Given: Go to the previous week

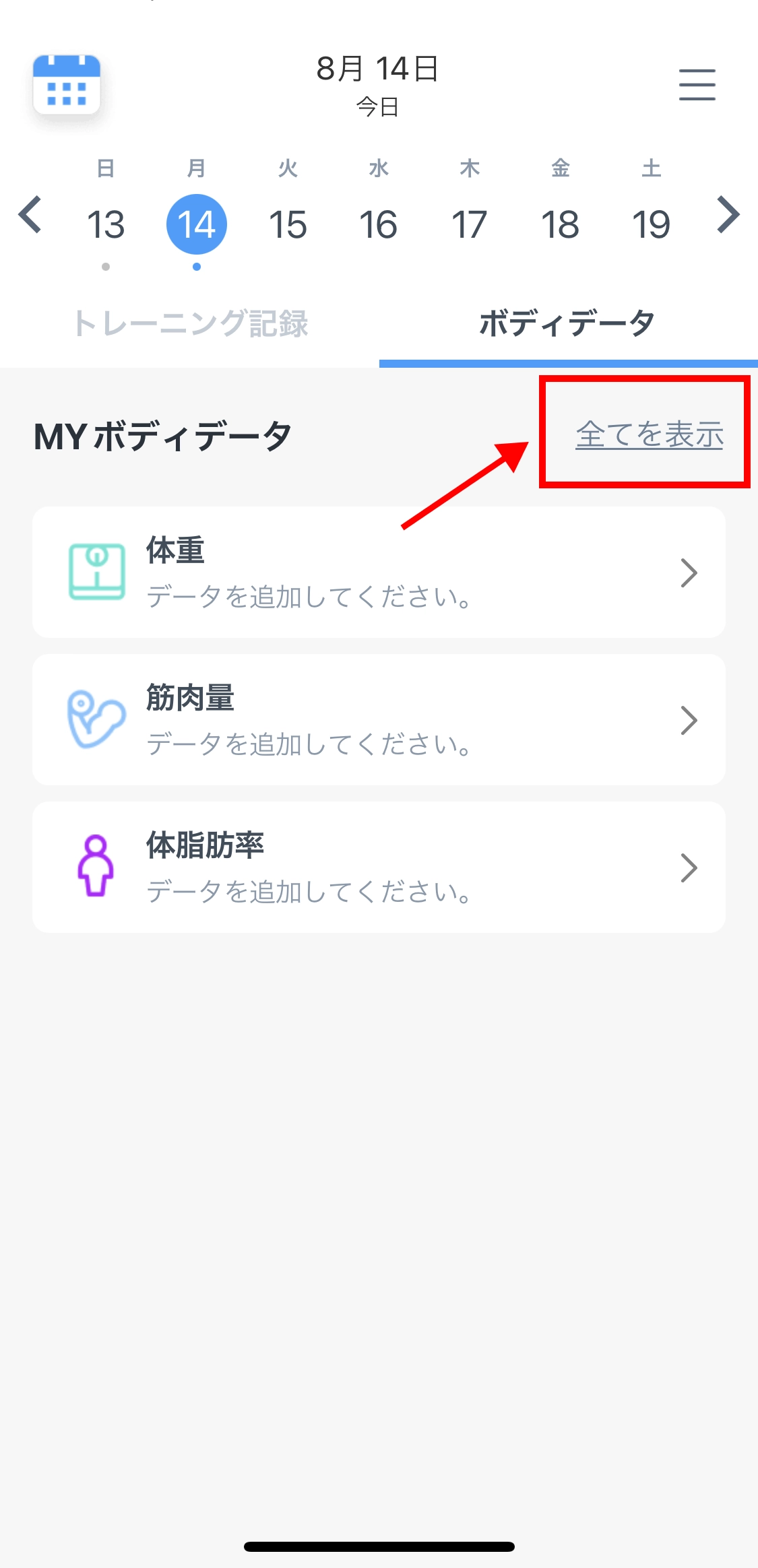Looking at the screenshot, I should (30, 216).
